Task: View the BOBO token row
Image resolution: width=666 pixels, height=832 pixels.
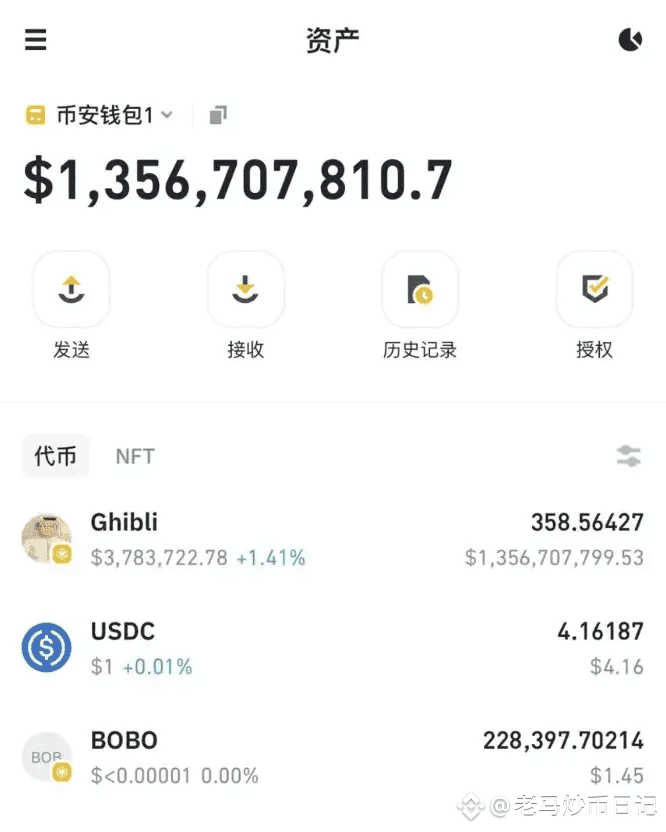Action: pyautogui.click(x=332, y=757)
